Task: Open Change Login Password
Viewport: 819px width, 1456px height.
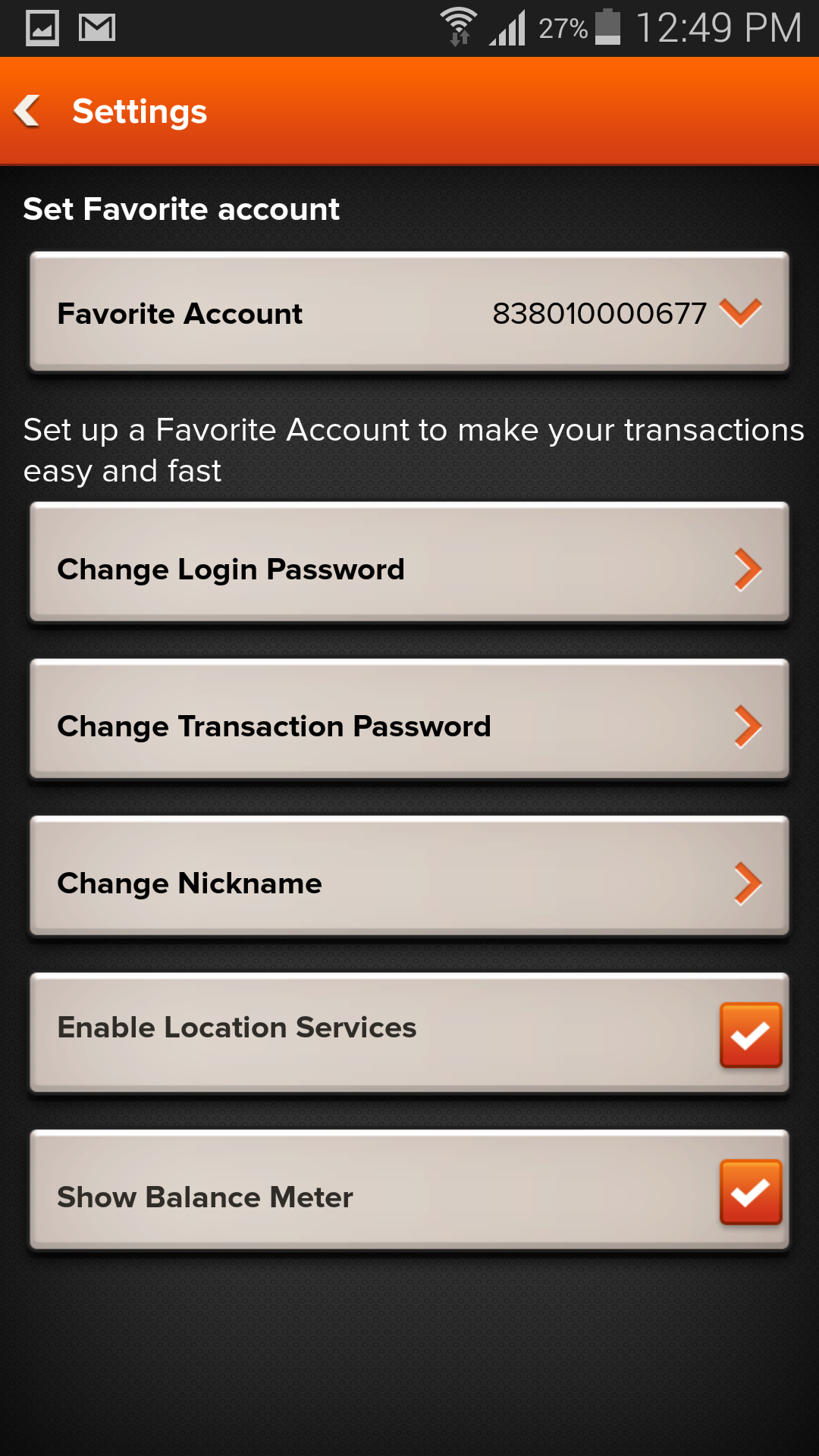Action: tap(409, 563)
